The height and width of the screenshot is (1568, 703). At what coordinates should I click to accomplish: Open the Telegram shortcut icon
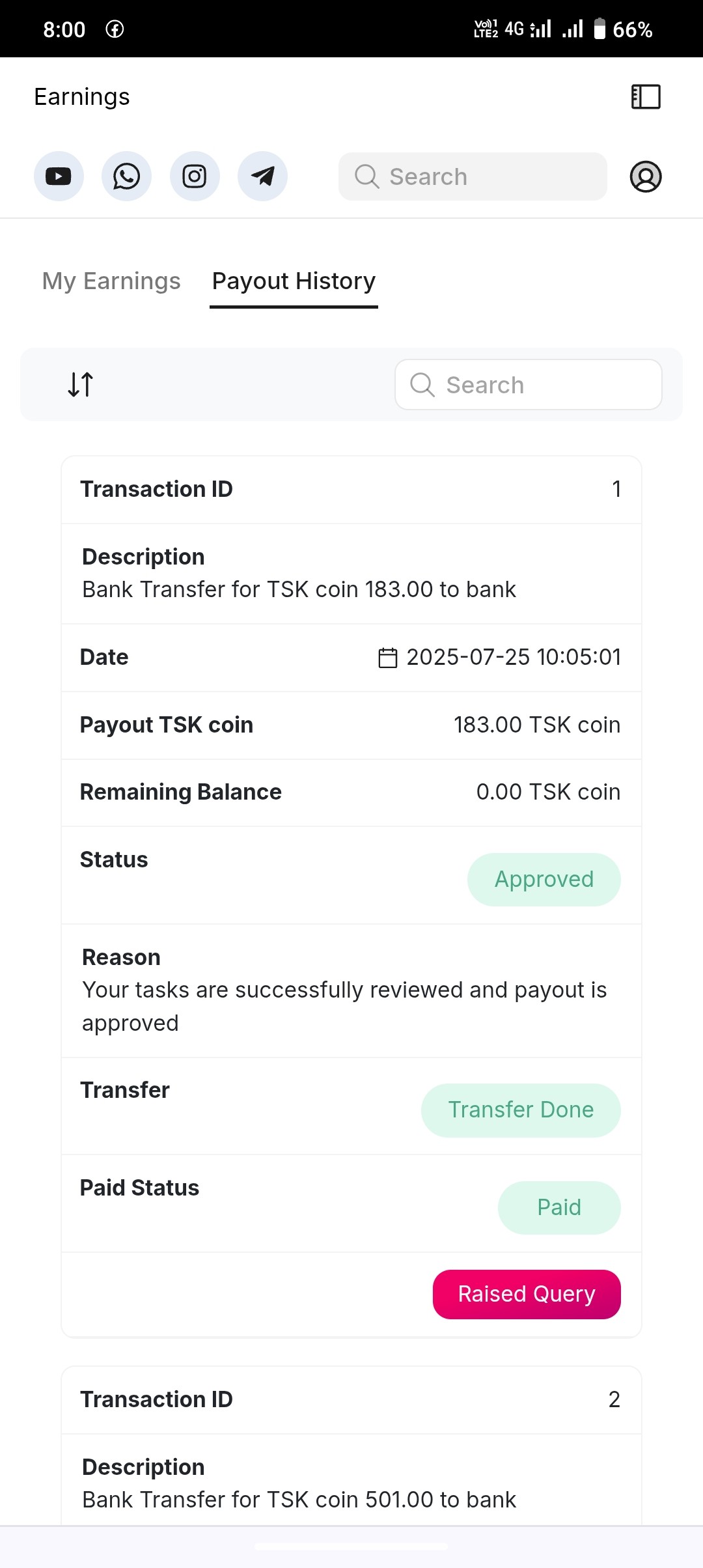[262, 176]
